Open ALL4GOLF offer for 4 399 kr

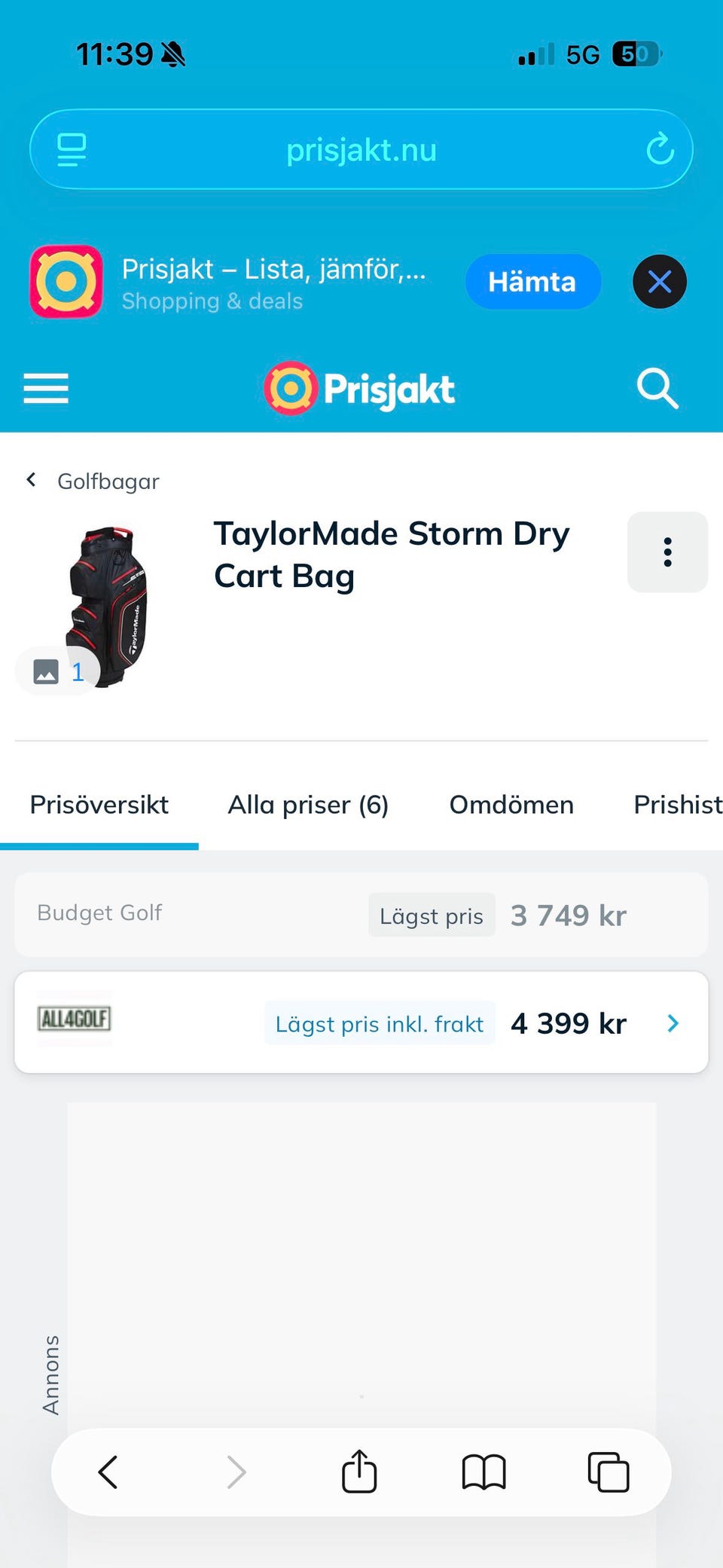tap(361, 1022)
